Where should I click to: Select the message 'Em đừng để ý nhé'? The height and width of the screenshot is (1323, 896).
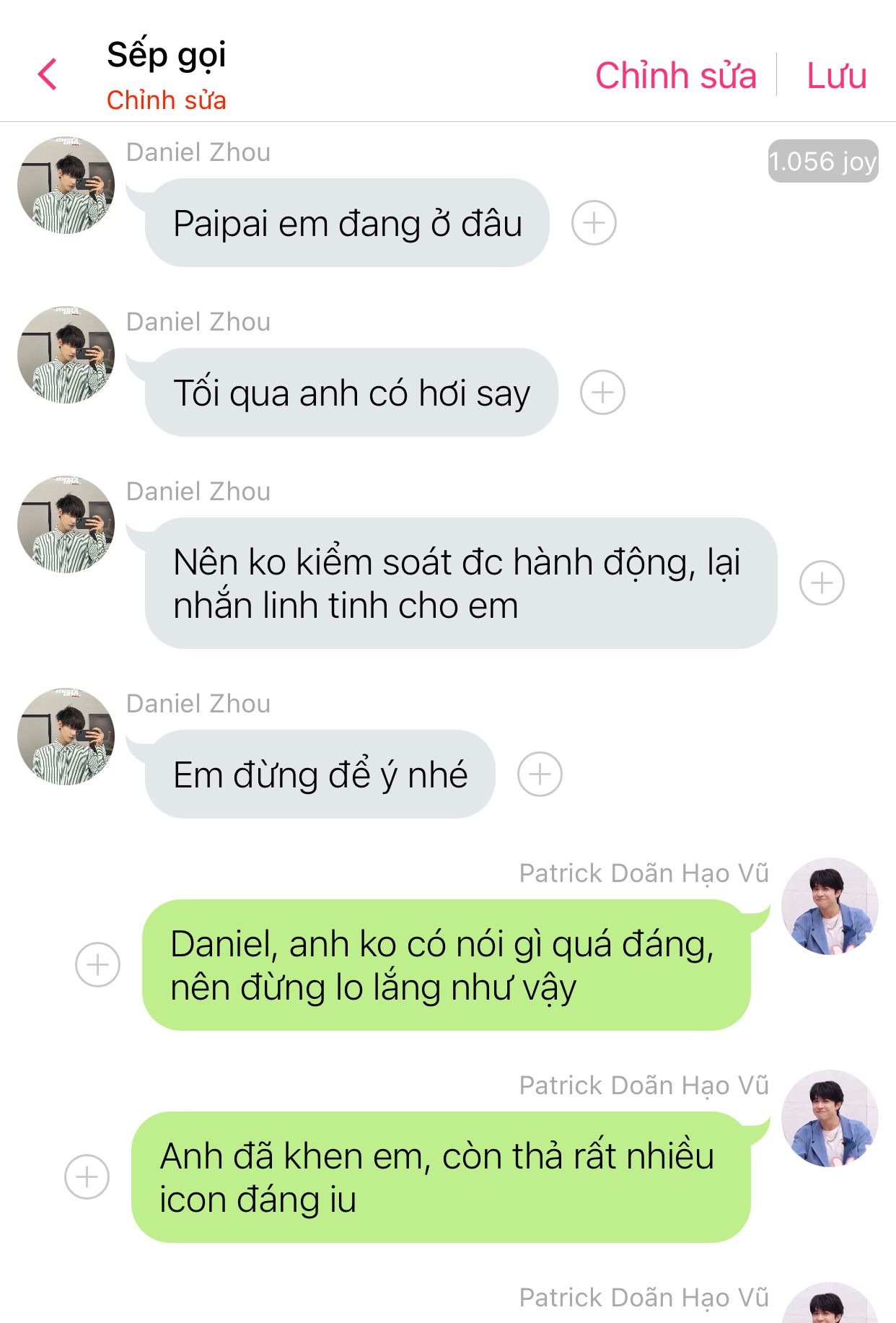click(x=320, y=774)
